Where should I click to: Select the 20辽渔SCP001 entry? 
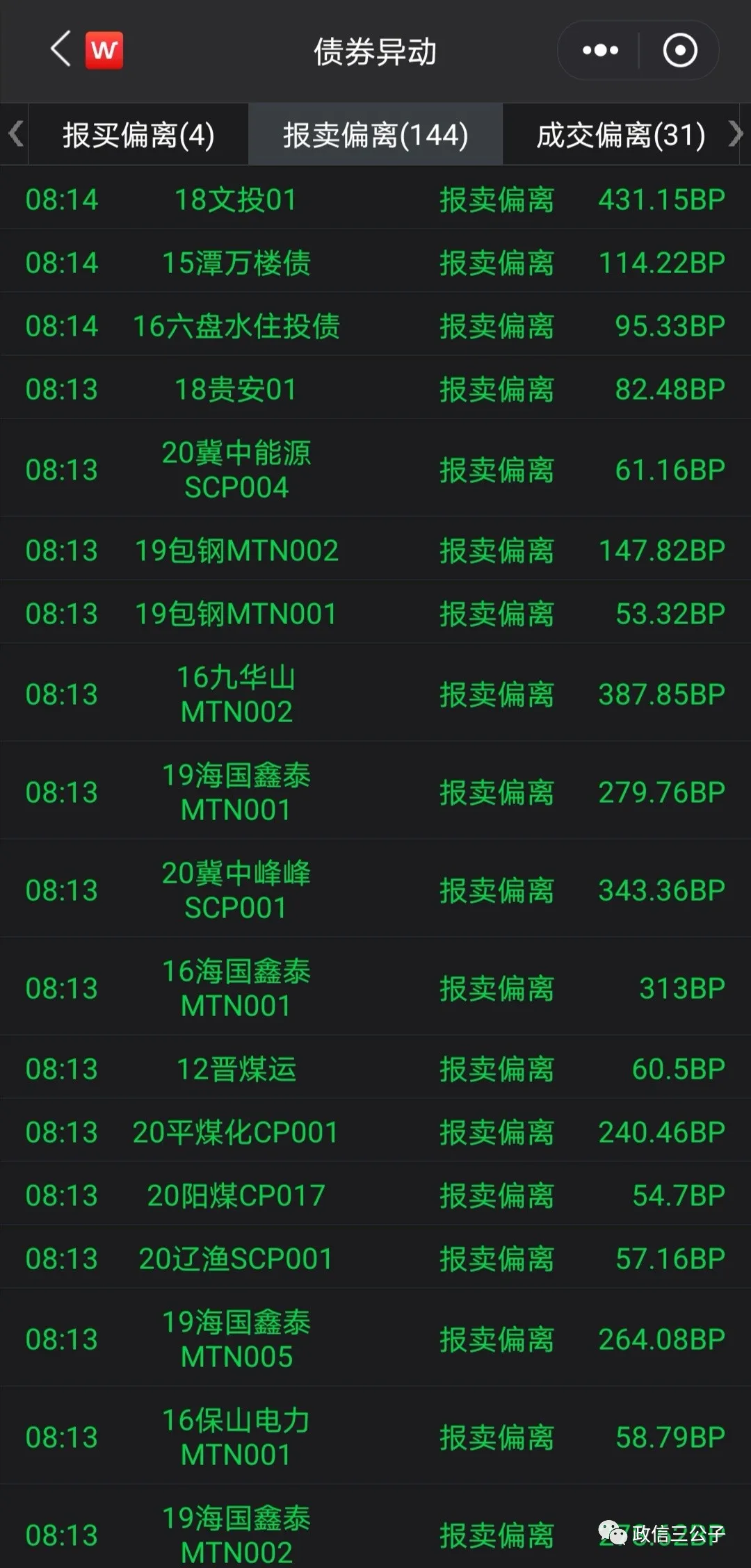point(236,1259)
